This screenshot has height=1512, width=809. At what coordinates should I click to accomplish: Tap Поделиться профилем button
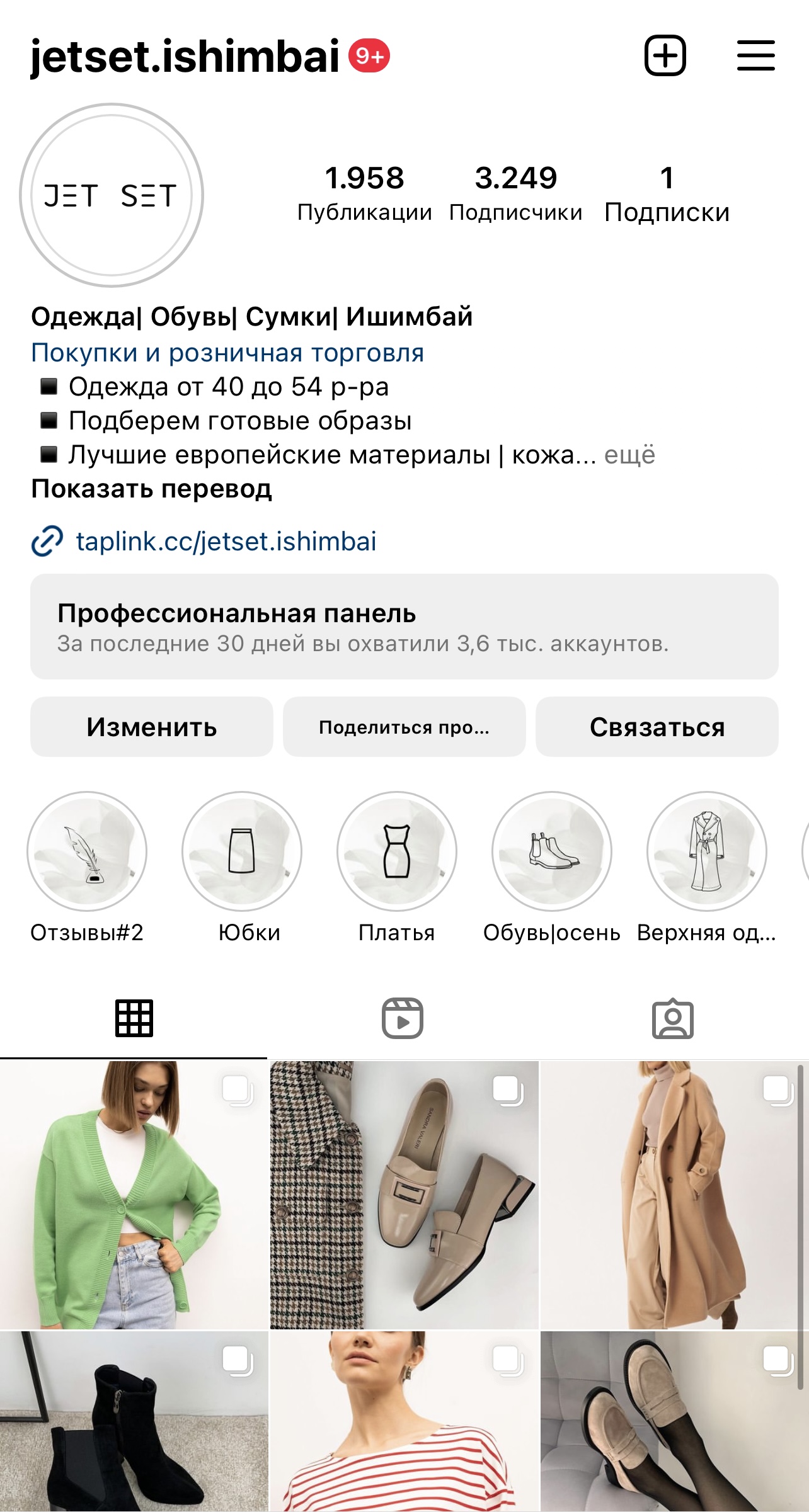click(x=404, y=727)
